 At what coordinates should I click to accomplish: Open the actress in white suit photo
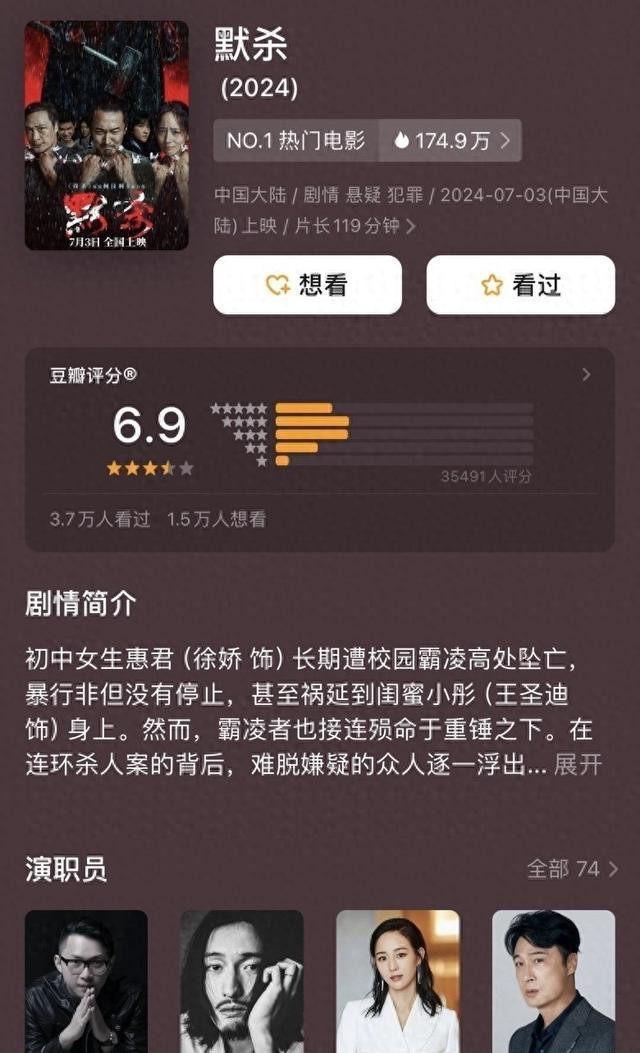click(x=398, y=981)
